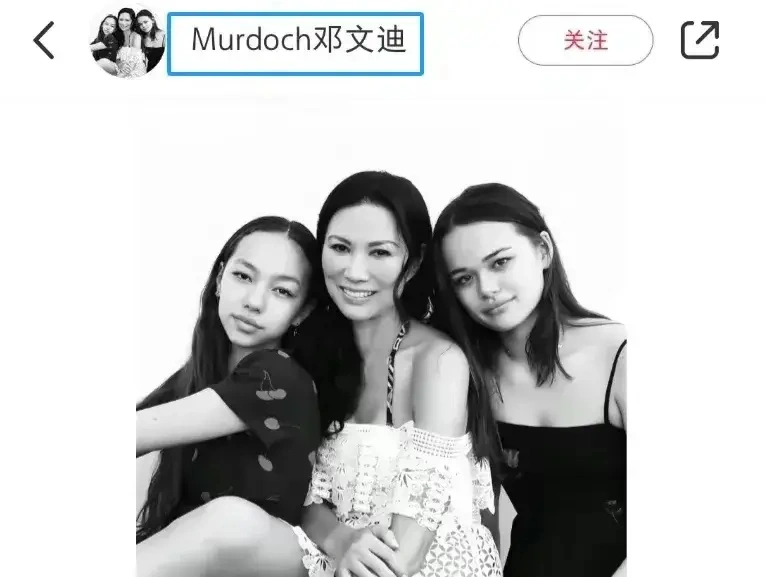Image resolution: width=766 pixels, height=577 pixels.
Task: Open the author's profile avatar
Action: point(127,42)
